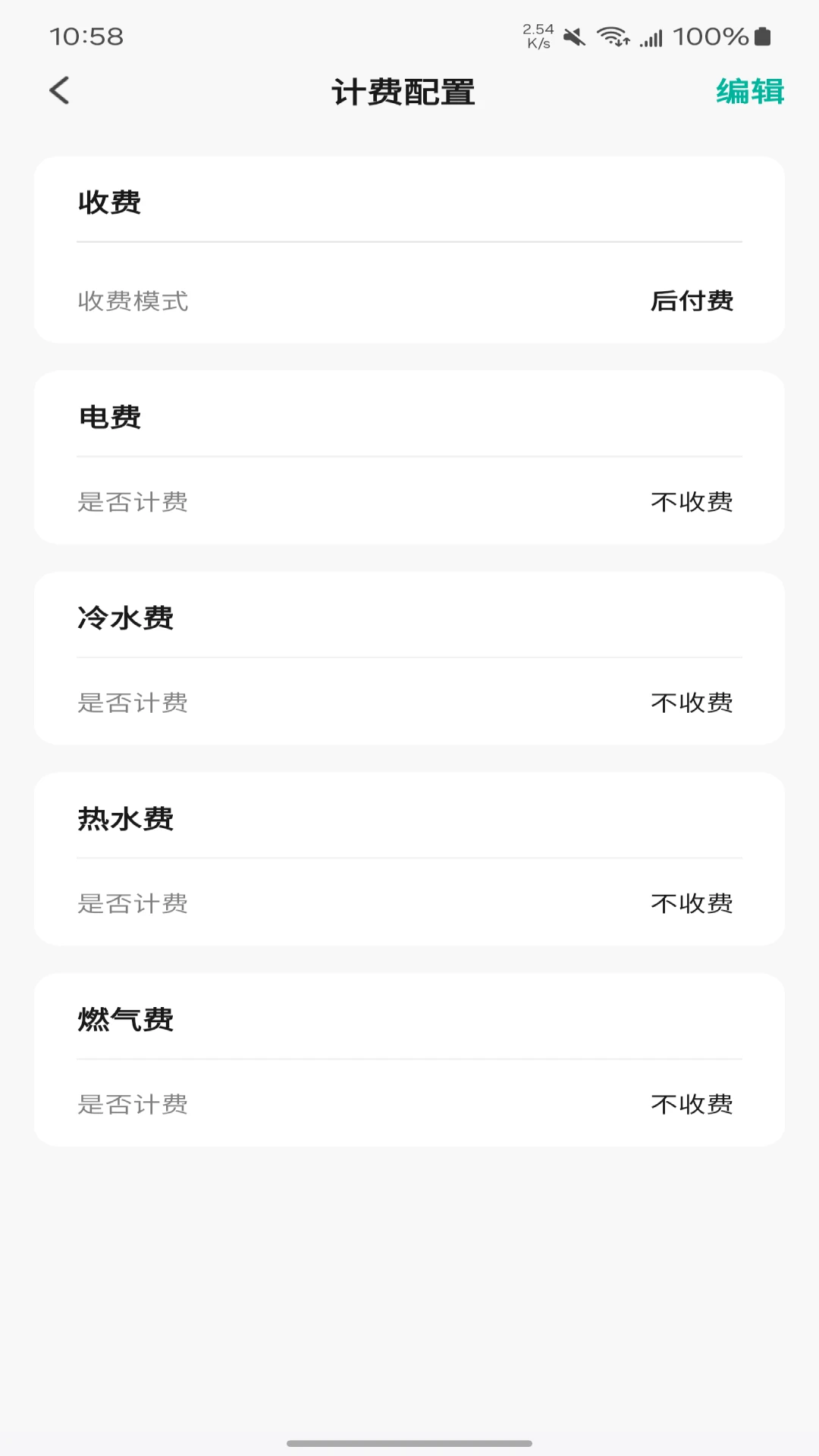Screen dimensions: 819x1456
Task: Click the network speed indicator showing 2.54 K/s
Action: tap(538, 34)
